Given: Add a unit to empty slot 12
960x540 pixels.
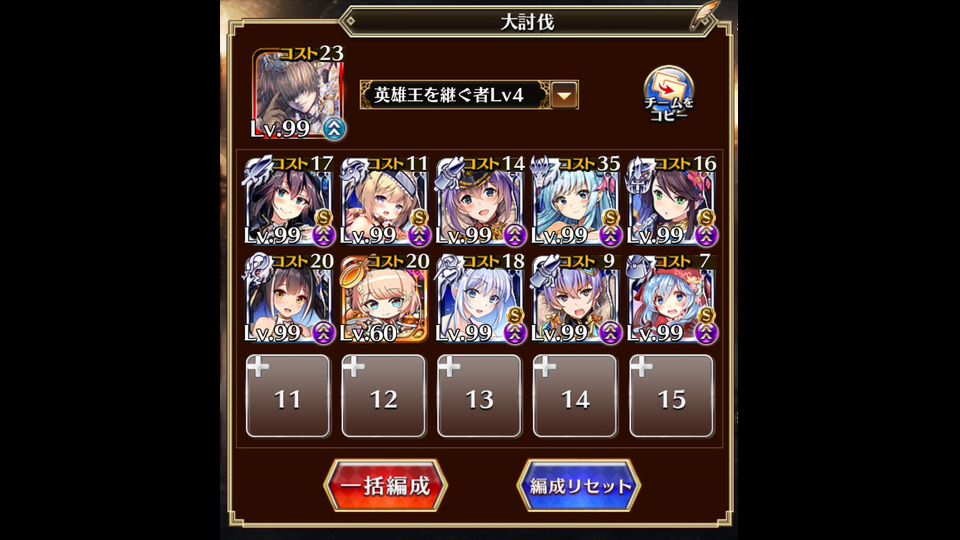Looking at the screenshot, I should 384,396.
